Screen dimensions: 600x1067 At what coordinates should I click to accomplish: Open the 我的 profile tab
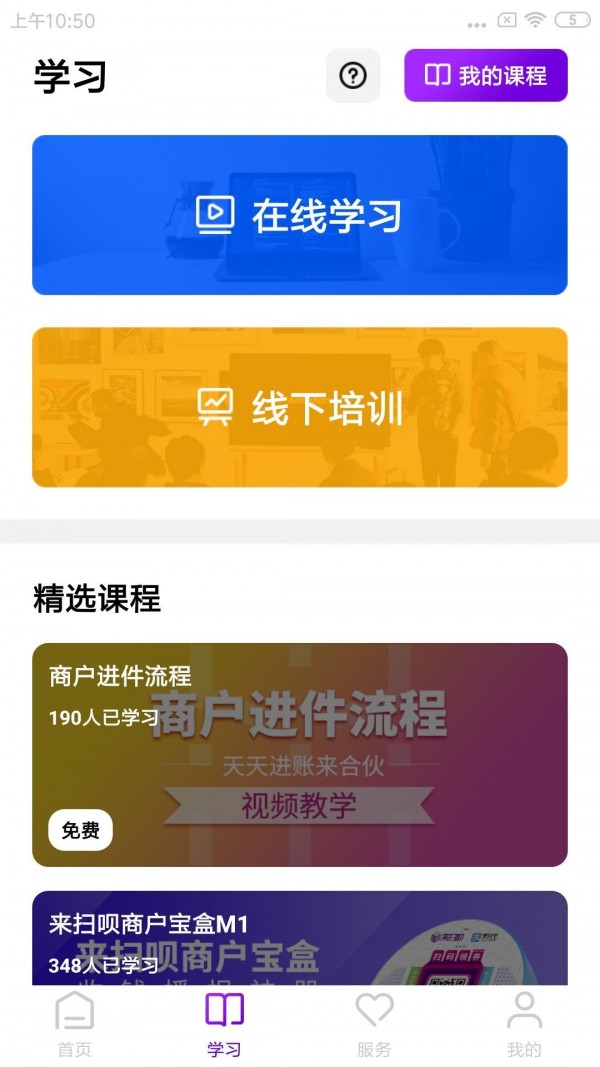(x=524, y=1025)
